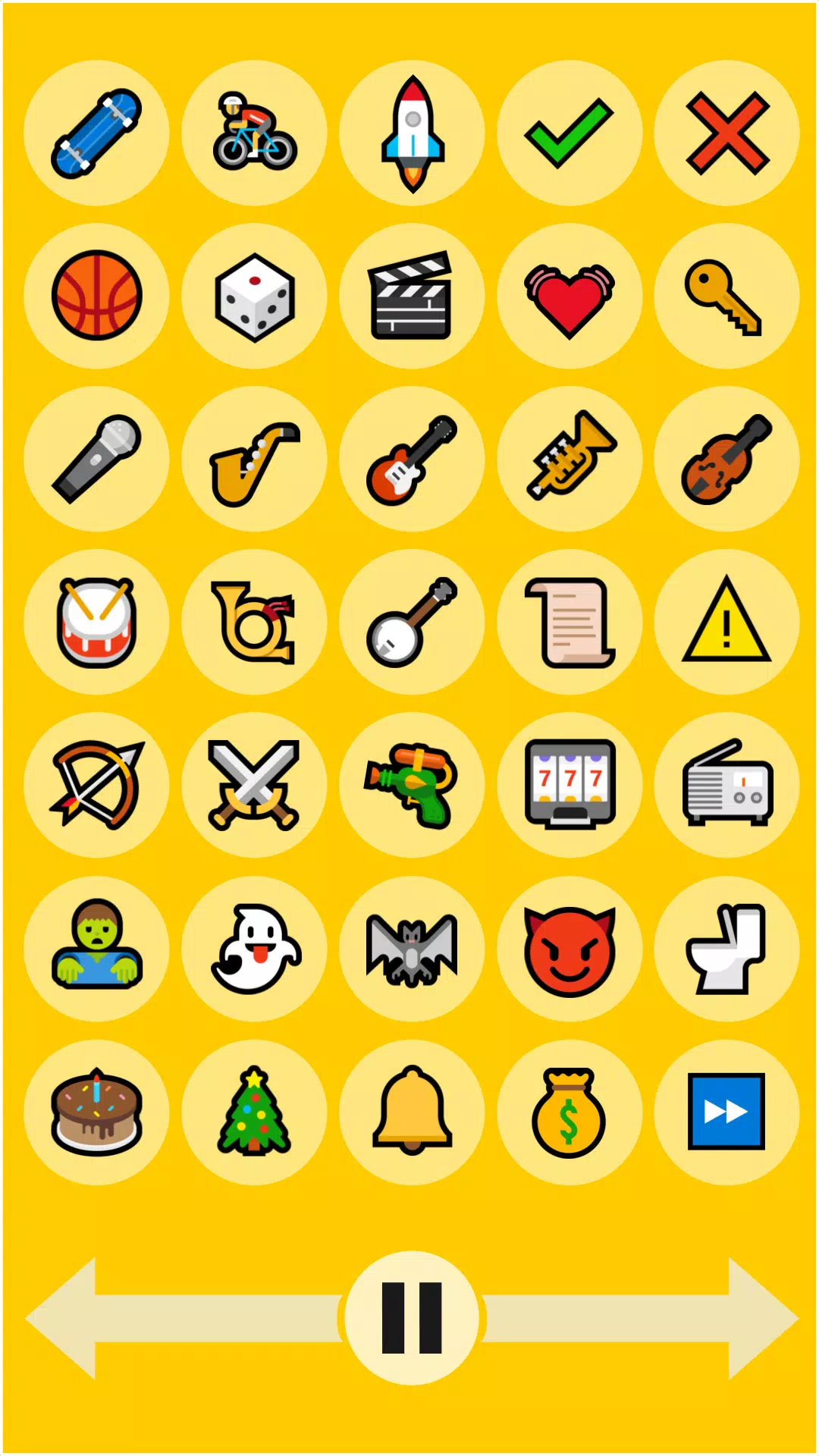Play the saxophone sound
Screen dimensions: 819x1456
(254, 459)
